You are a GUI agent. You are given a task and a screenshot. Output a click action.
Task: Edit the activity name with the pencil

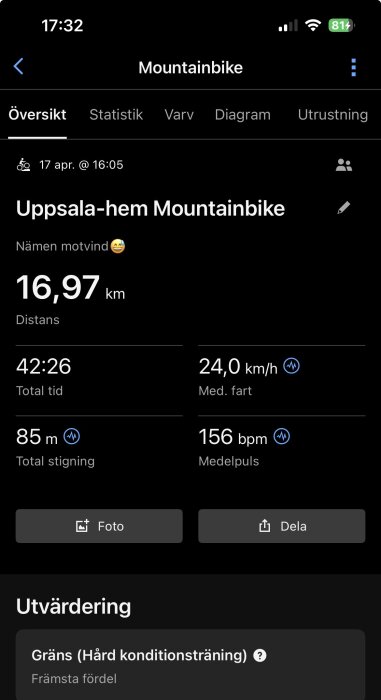pos(343,208)
